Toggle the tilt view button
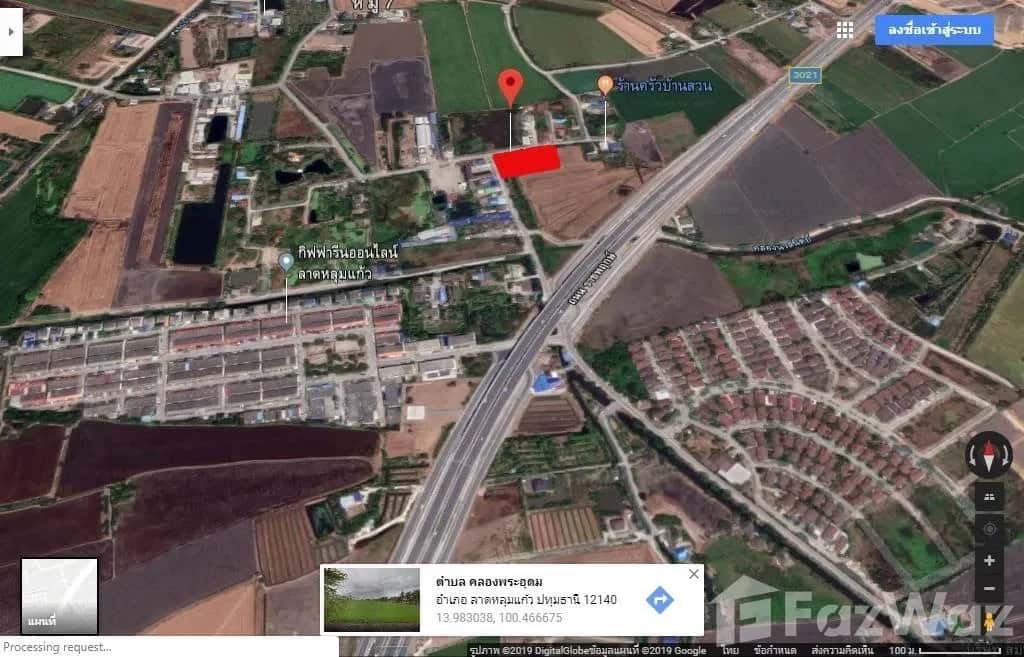The height and width of the screenshot is (657, 1024). [x=989, y=497]
